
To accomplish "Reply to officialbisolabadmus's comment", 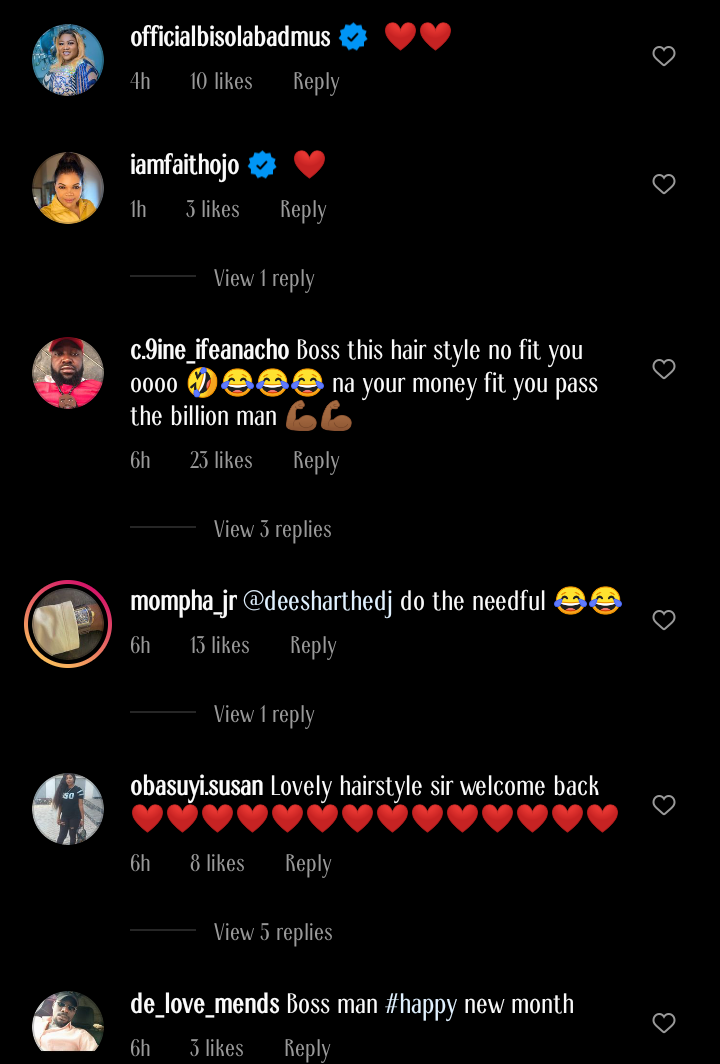I will pos(316,82).
